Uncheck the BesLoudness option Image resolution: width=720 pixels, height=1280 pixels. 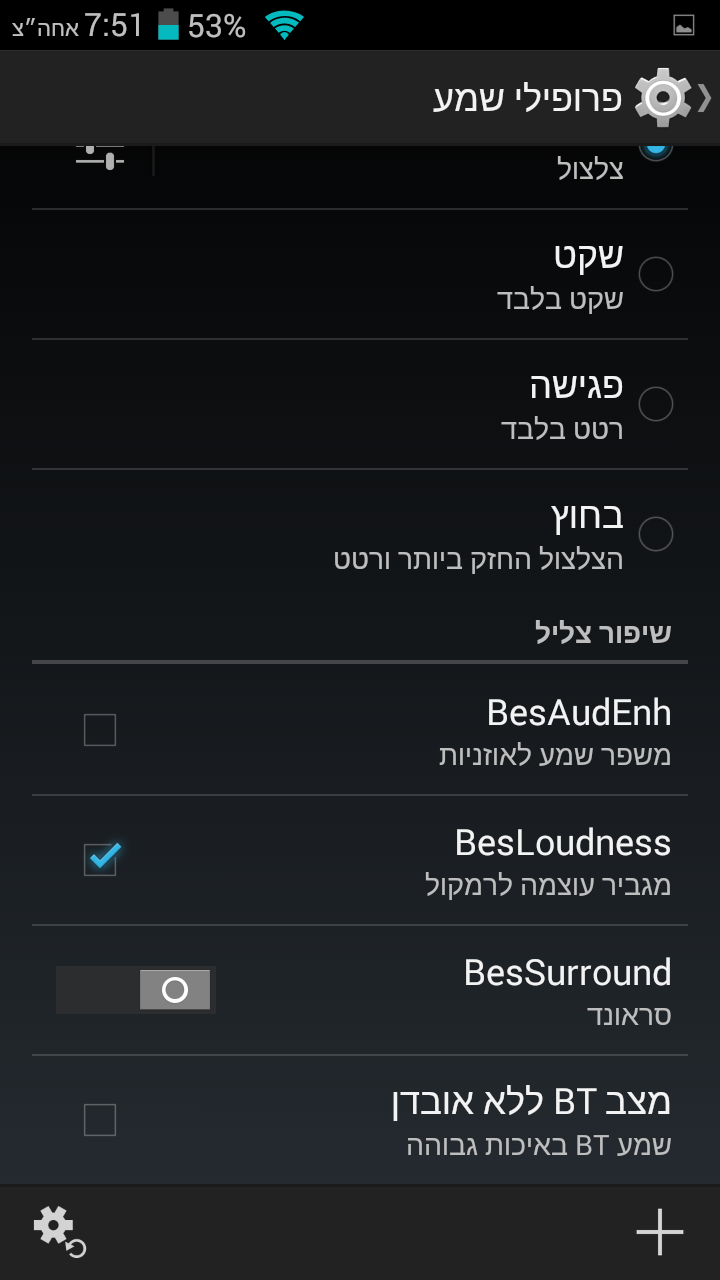point(100,860)
